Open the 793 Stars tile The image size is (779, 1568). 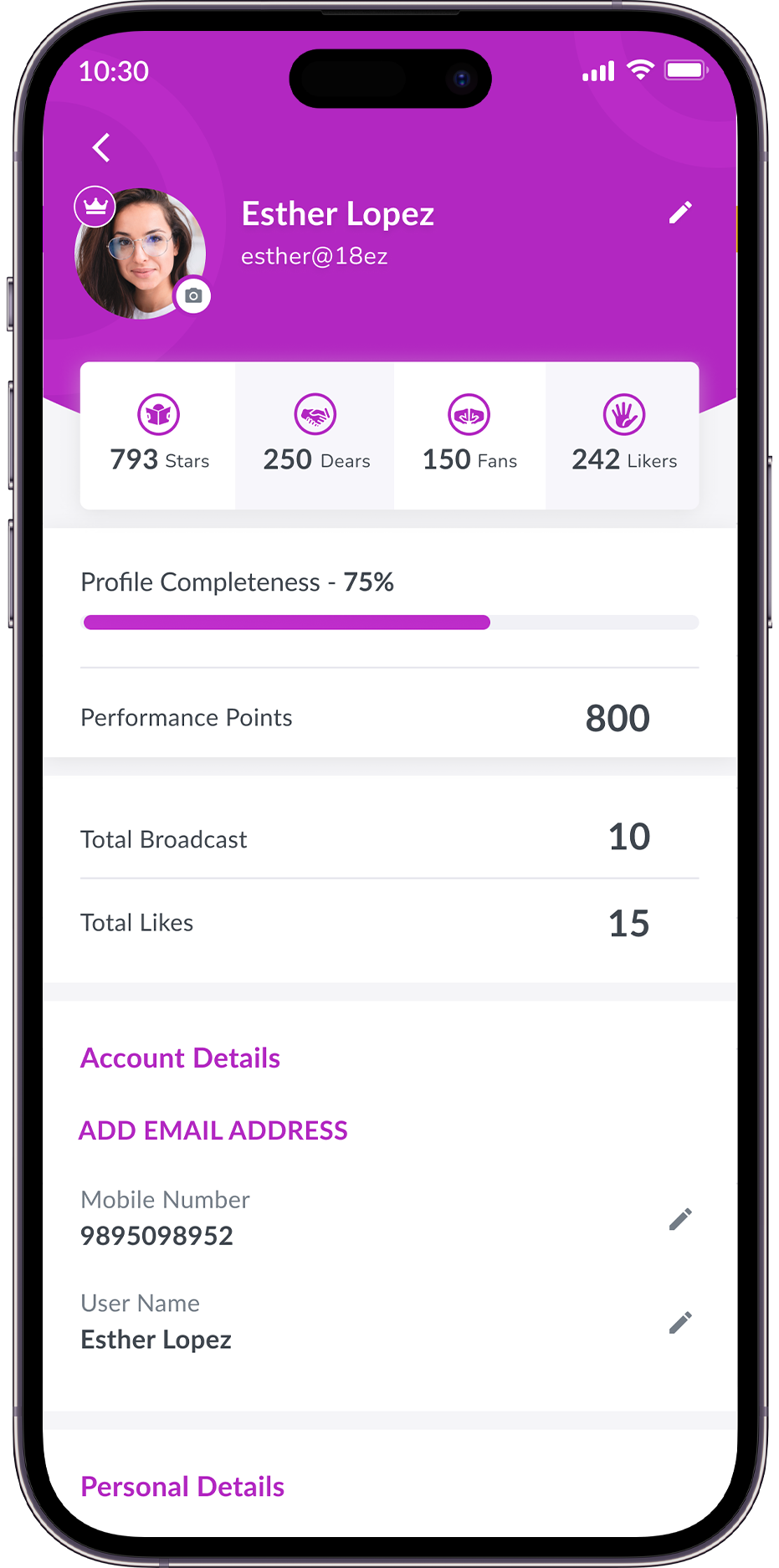(x=159, y=435)
